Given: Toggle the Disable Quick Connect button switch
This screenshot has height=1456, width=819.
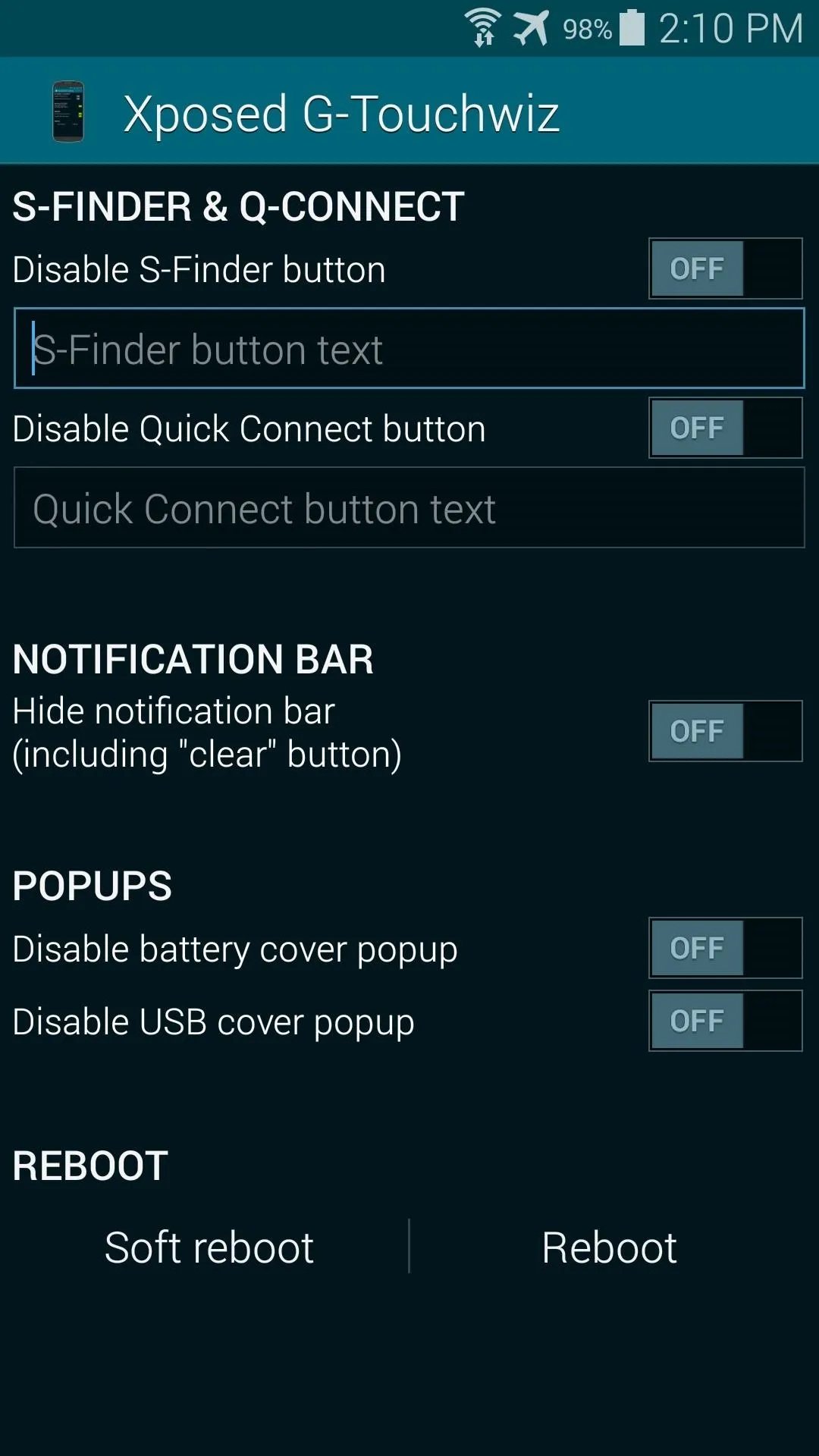Looking at the screenshot, I should click(x=725, y=428).
